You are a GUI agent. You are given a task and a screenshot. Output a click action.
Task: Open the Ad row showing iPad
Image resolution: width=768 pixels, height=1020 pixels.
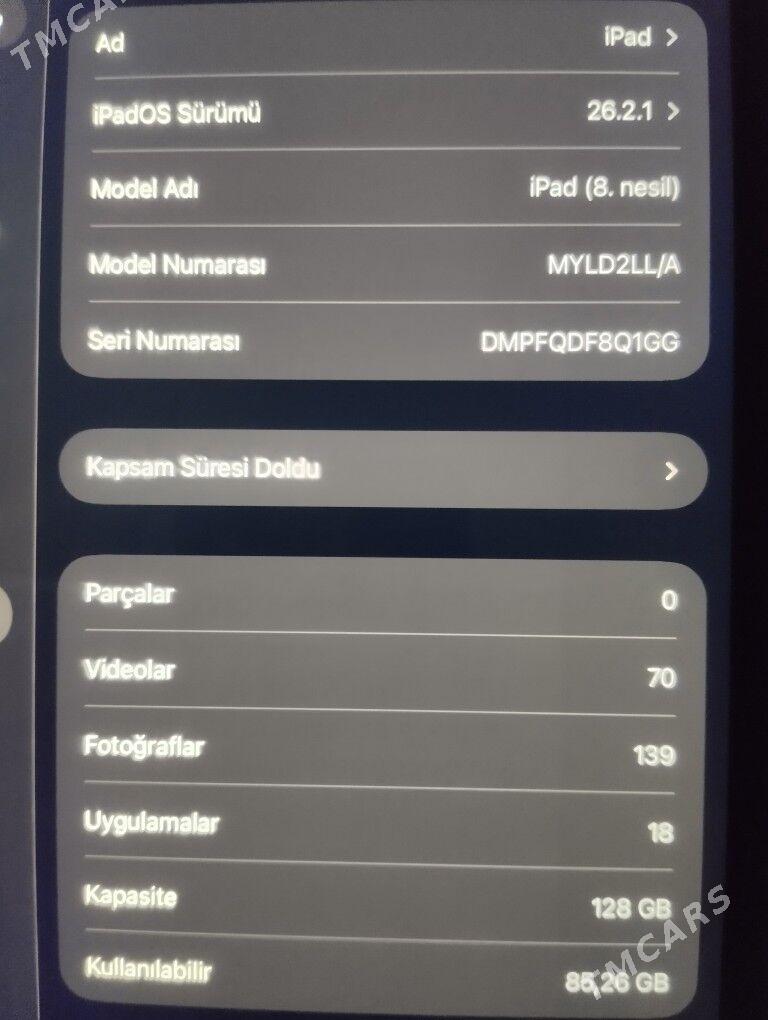click(385, 40)
